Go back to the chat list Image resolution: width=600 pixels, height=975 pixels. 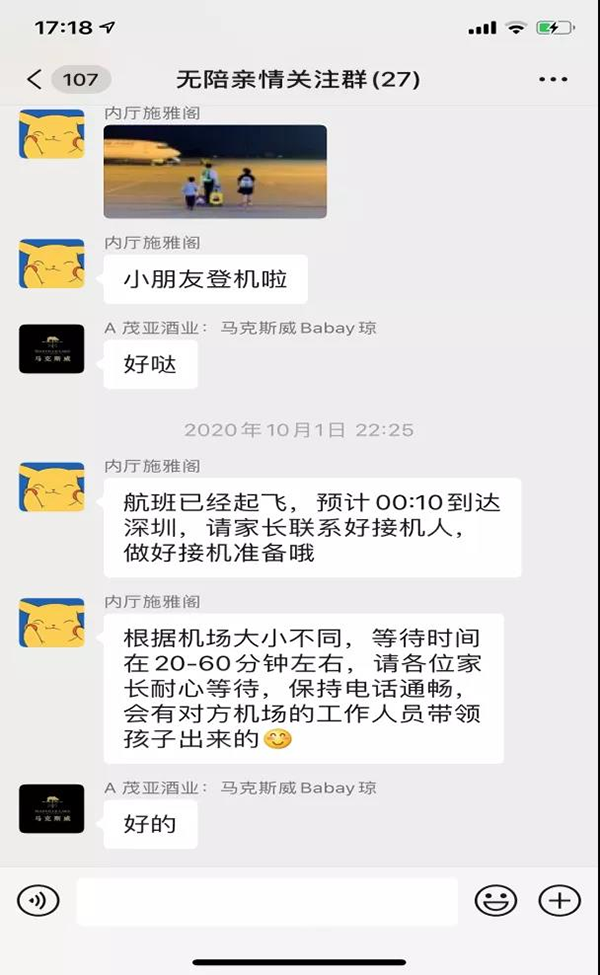coord(36,79)
